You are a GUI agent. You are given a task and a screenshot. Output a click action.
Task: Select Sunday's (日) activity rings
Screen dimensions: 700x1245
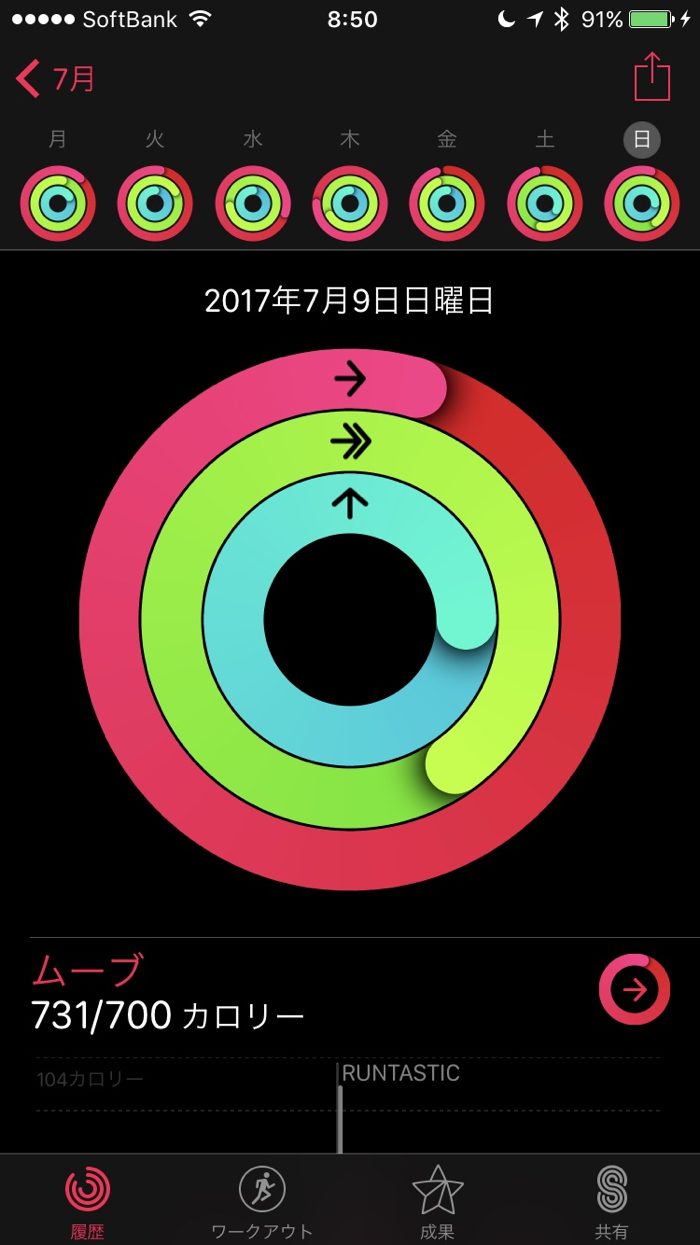pos(642,203)
